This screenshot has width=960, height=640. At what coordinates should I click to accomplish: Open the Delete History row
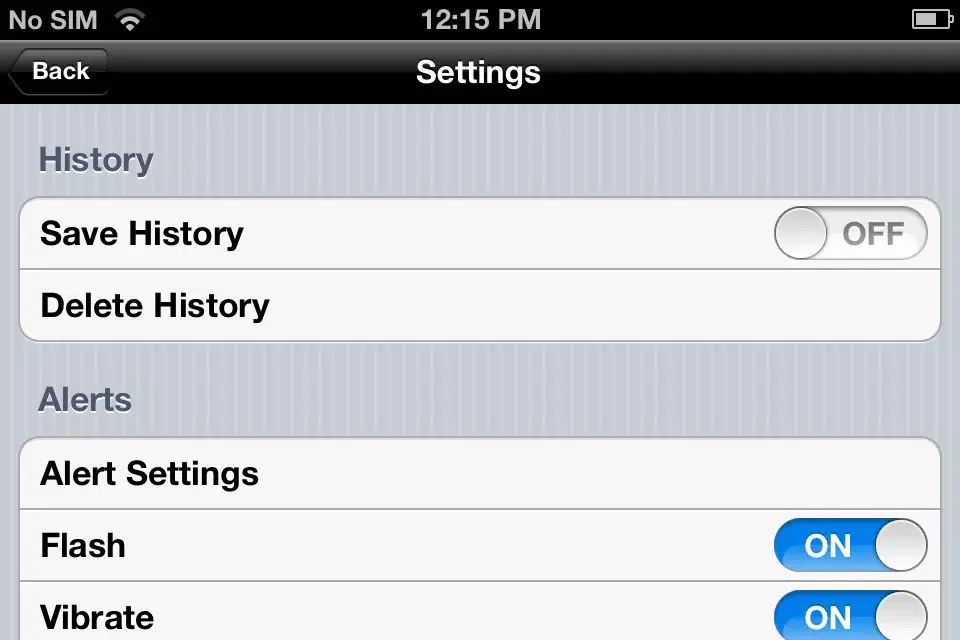pos(480,306)
